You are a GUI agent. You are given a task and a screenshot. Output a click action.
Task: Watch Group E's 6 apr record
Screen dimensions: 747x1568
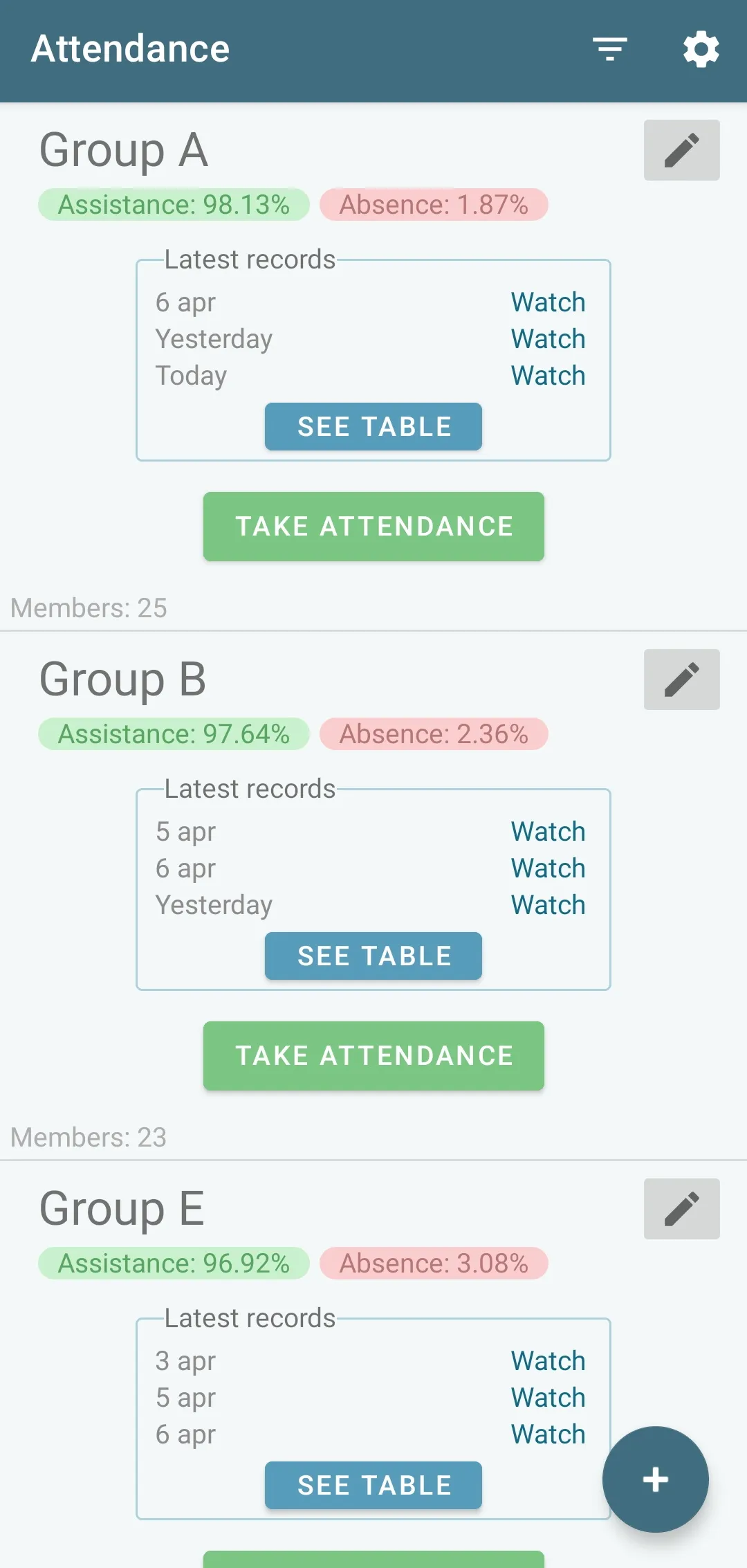(x=548, y=1434)
